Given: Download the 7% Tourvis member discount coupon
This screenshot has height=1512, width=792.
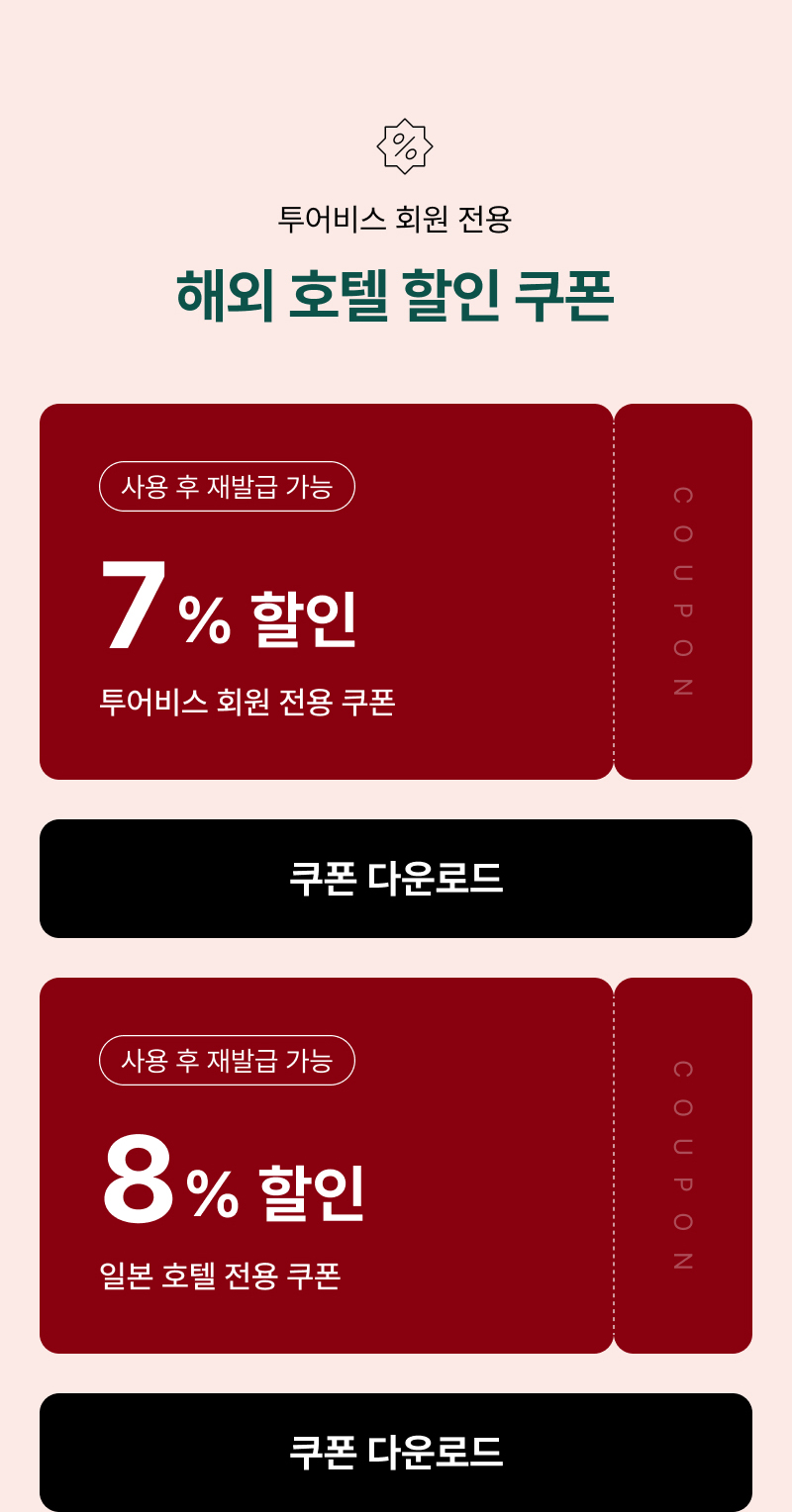Looking at the screenshot, I should (396, 879).
